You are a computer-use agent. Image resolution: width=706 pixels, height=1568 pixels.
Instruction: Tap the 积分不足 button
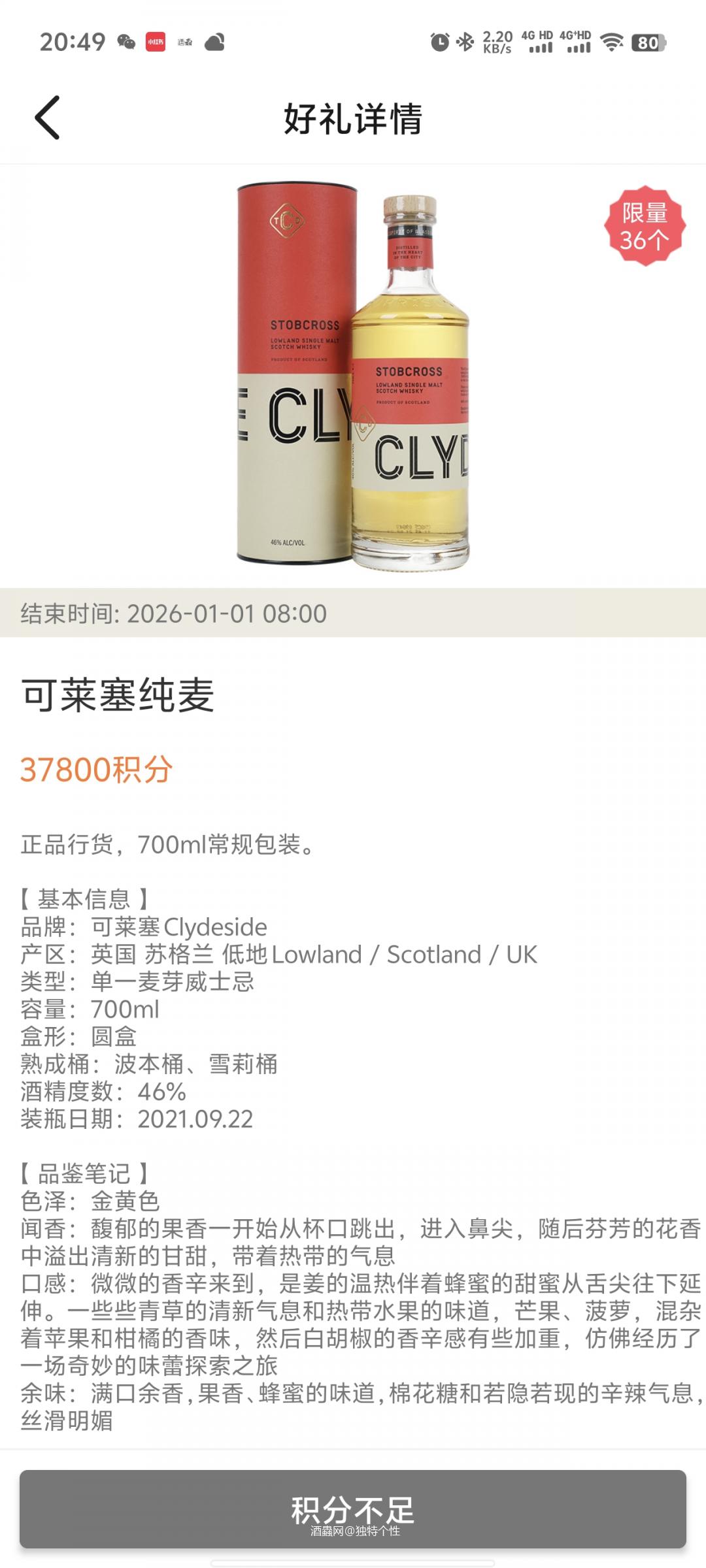353,1509
